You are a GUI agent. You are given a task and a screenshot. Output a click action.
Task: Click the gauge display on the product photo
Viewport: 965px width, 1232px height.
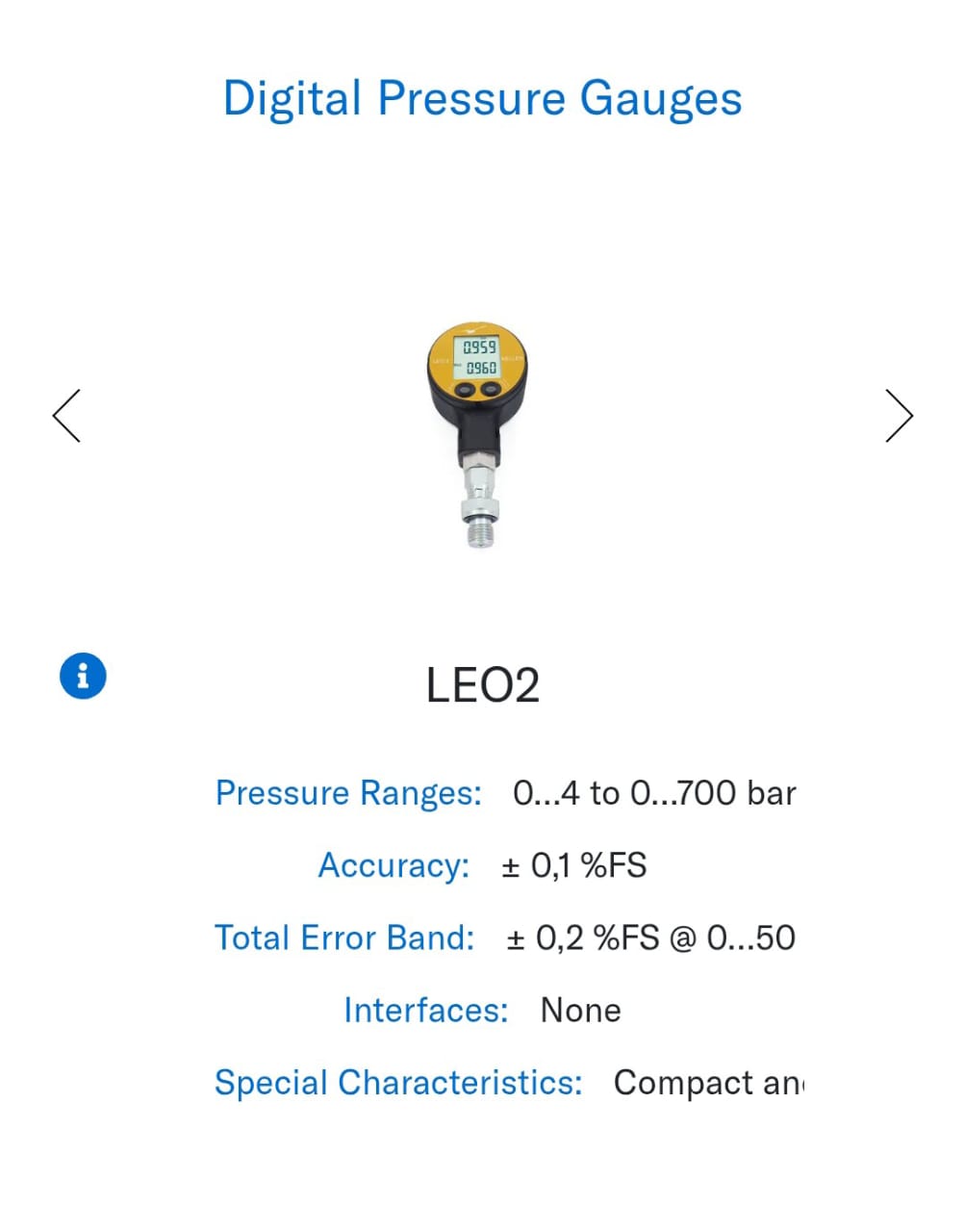point(479,356)
